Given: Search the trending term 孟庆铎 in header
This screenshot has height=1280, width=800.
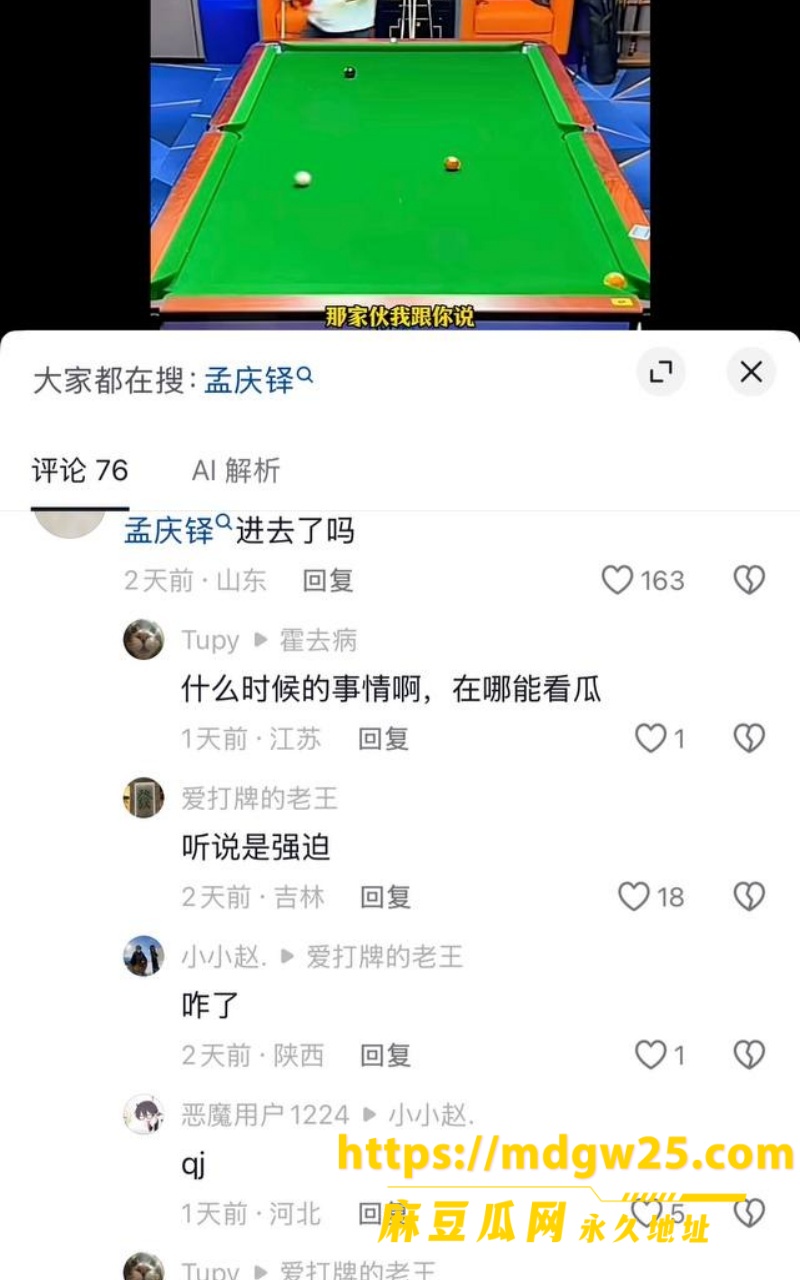Looking at the screenshot, I should point(259,380).
